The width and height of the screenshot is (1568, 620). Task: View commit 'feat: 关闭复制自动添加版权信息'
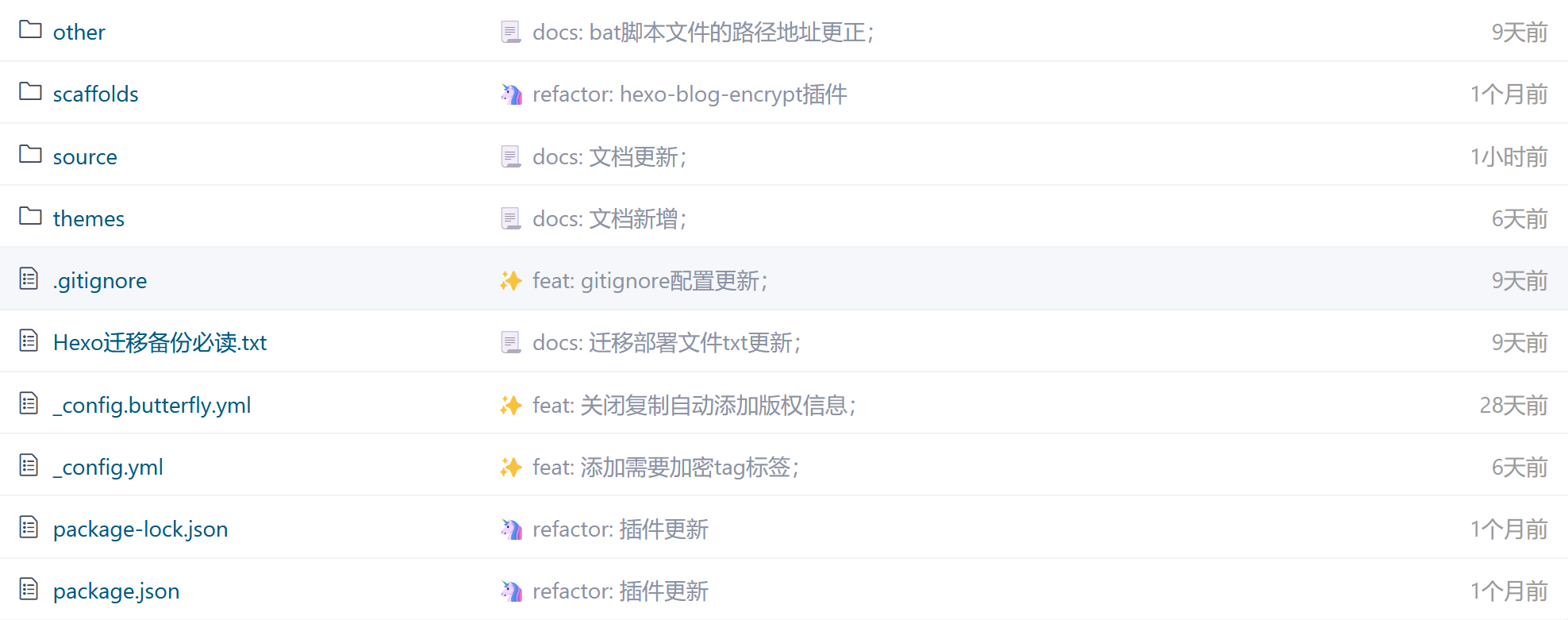[x=694, y=406]
